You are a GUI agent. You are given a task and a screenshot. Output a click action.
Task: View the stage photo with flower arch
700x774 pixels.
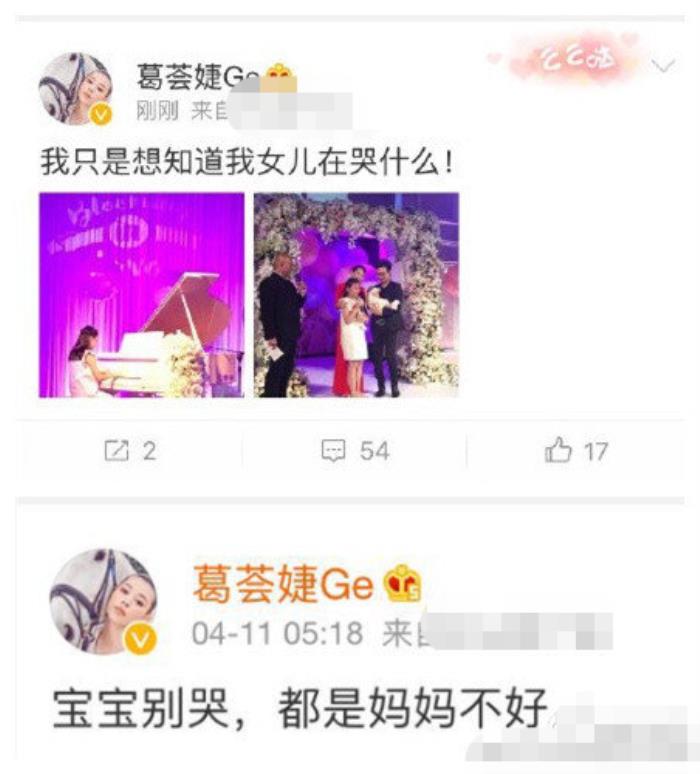356,295
